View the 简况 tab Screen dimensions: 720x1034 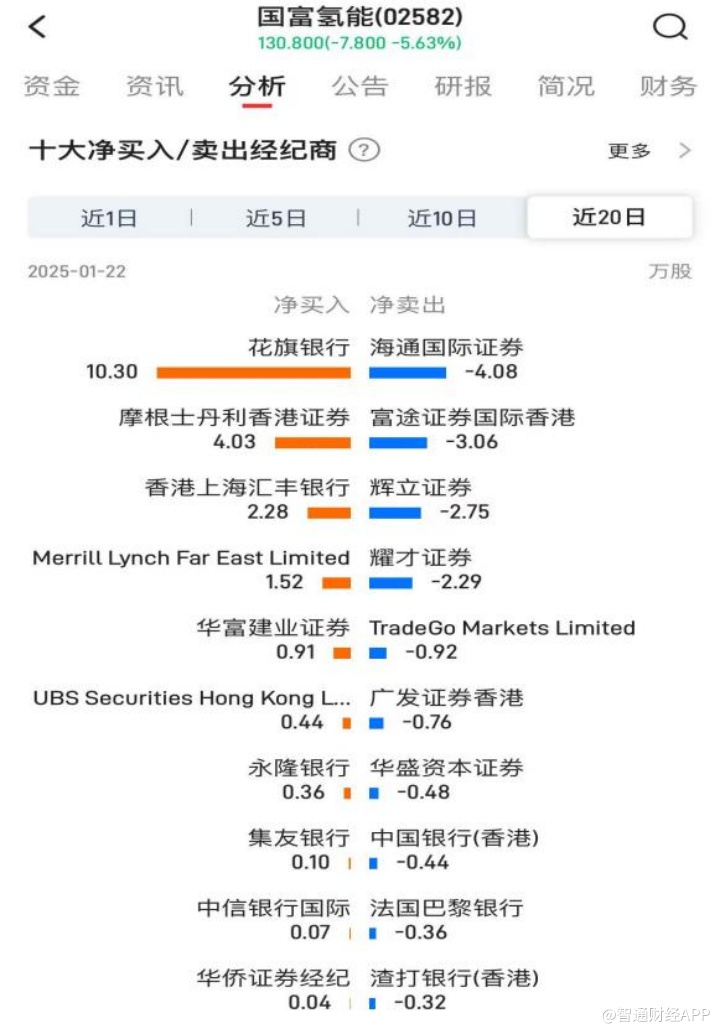(566, 87)
